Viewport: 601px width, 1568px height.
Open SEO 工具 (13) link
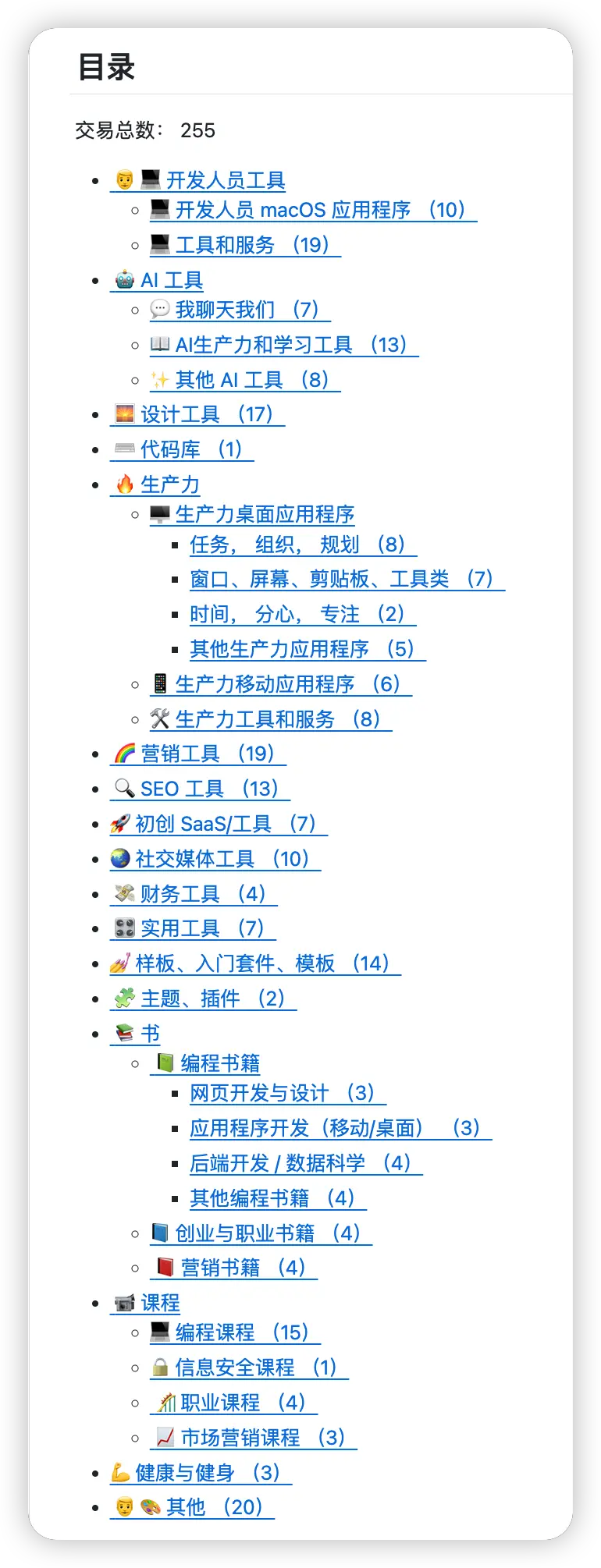[208, 789]
